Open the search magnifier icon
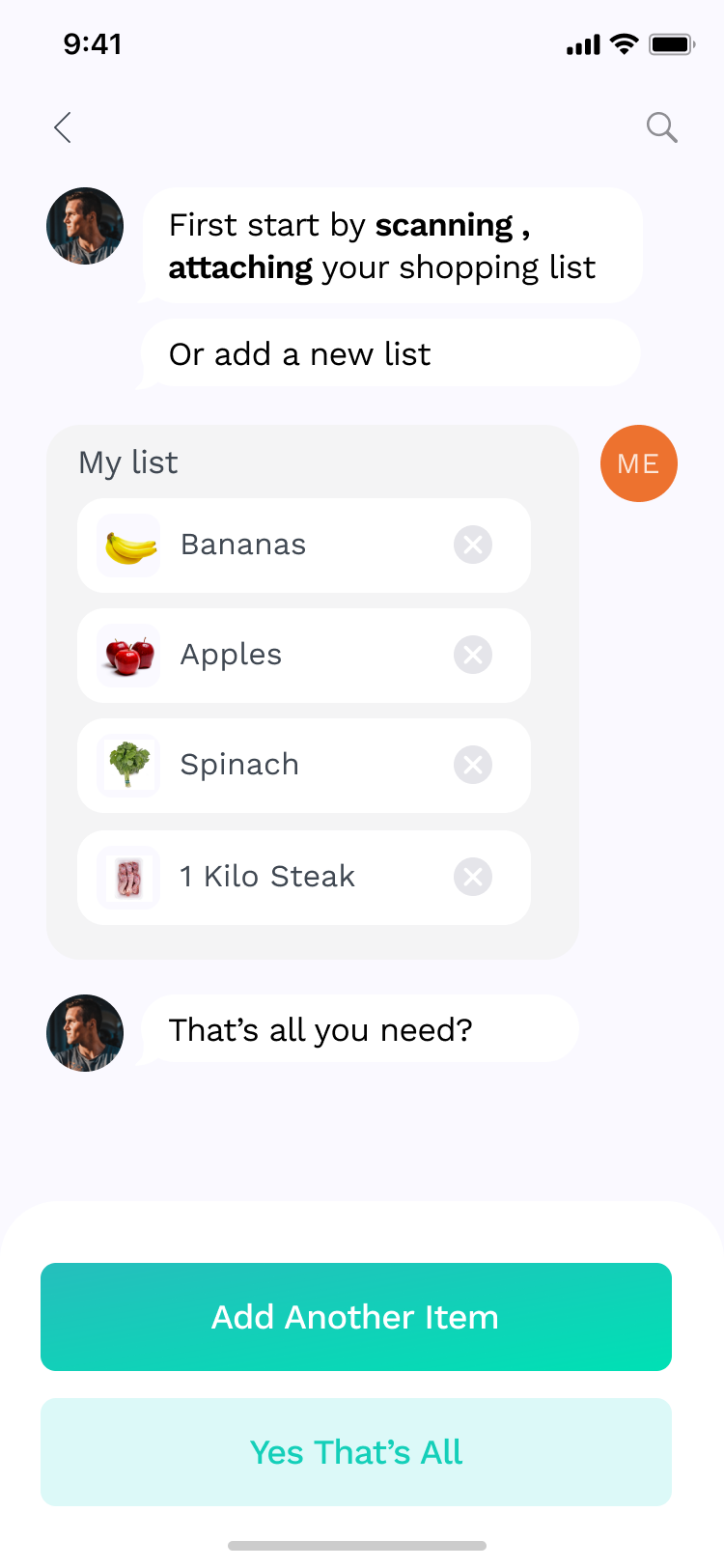724x1568 pixels. 661,127
